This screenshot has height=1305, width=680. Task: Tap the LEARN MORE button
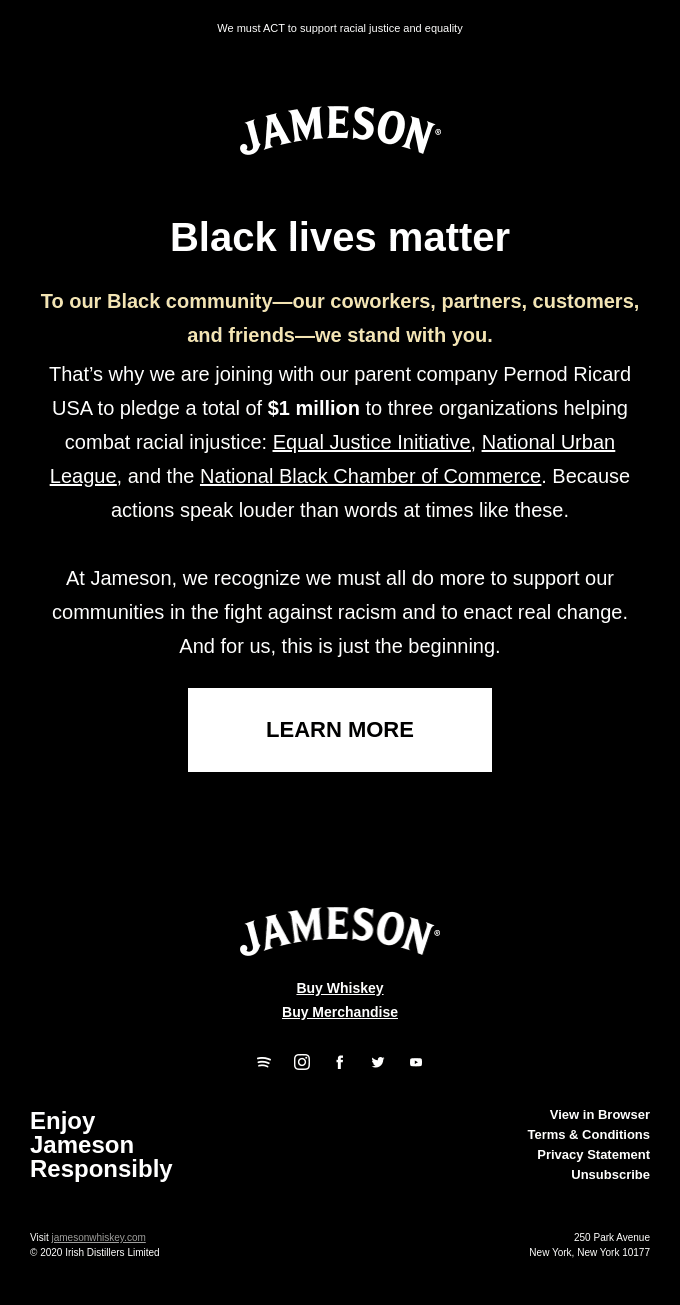pos(340,730)
